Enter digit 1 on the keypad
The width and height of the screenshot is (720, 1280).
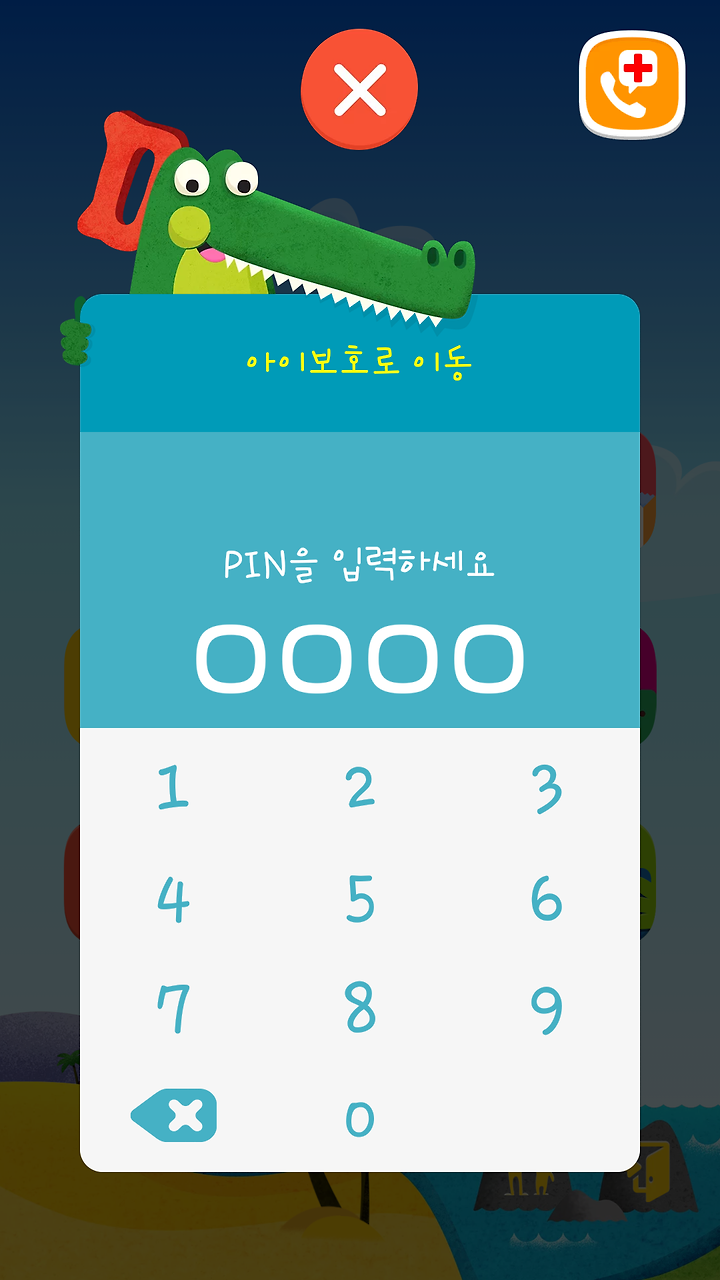[x=173, y=787]
